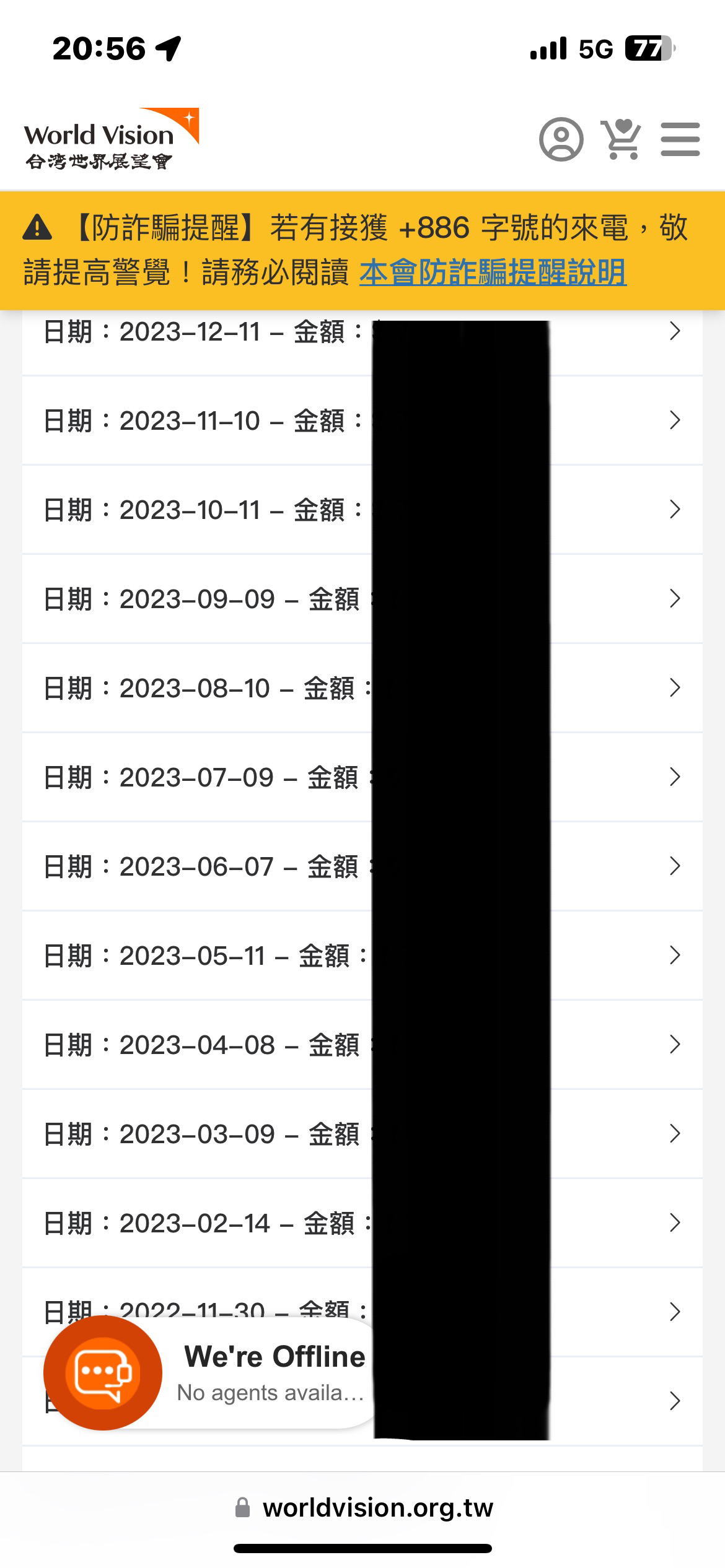View the 2023-10-11 donation entry
Image resolution: width=725 pixels, height=1568 pixels.
coord(362,510)
